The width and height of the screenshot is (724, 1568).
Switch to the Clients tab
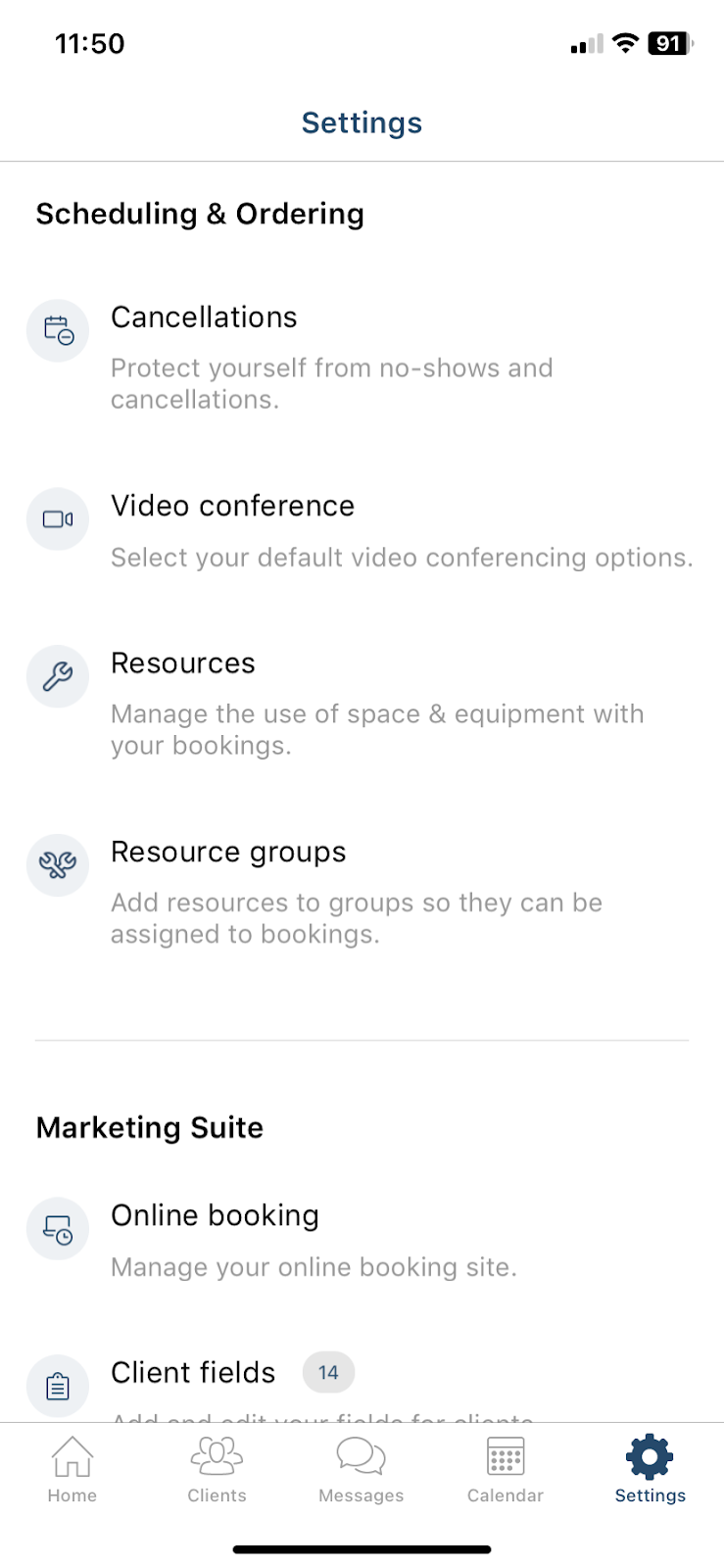click(217, 1469)
